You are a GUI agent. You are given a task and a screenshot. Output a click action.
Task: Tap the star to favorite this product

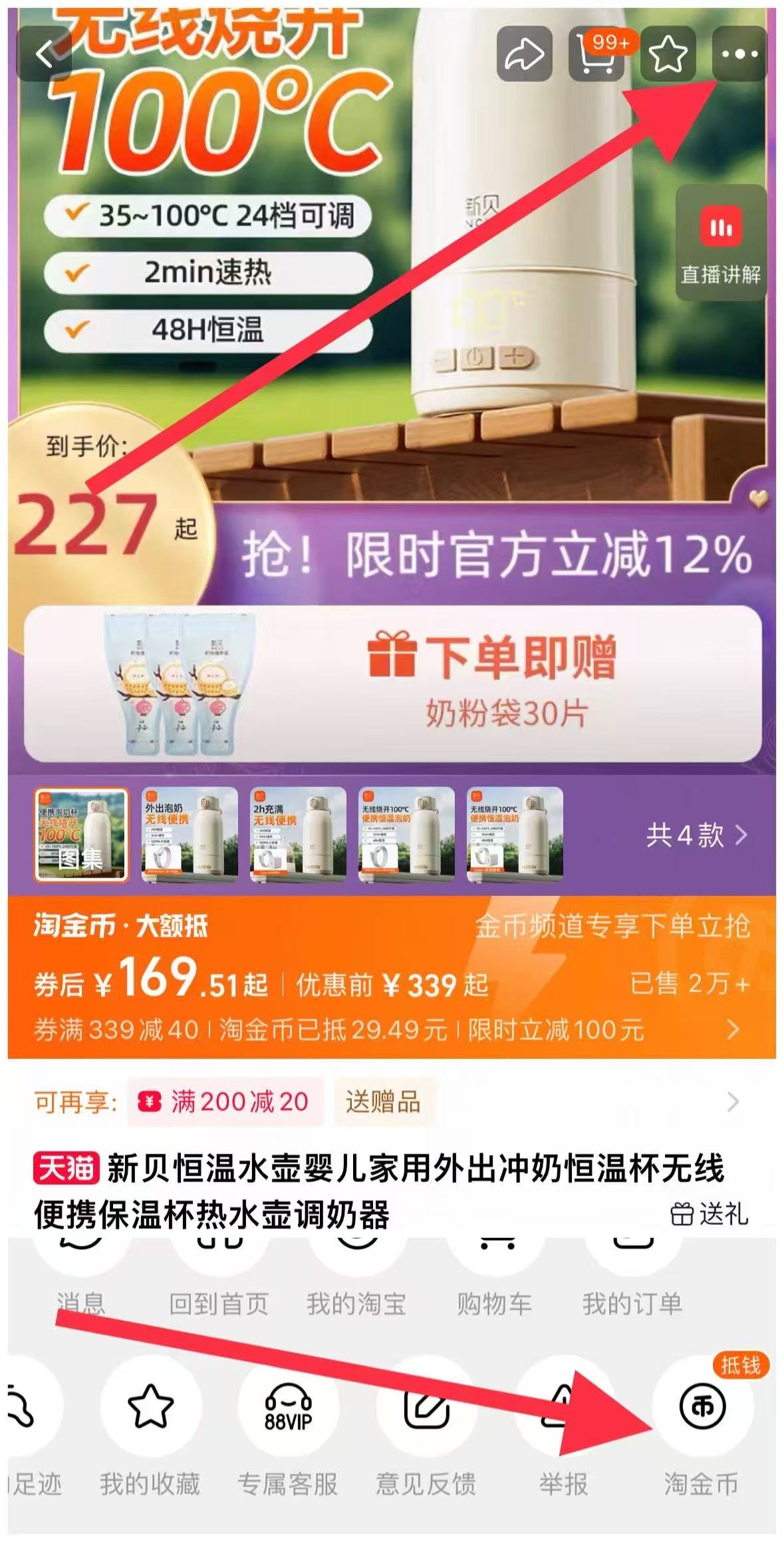(x=668, y=55)
